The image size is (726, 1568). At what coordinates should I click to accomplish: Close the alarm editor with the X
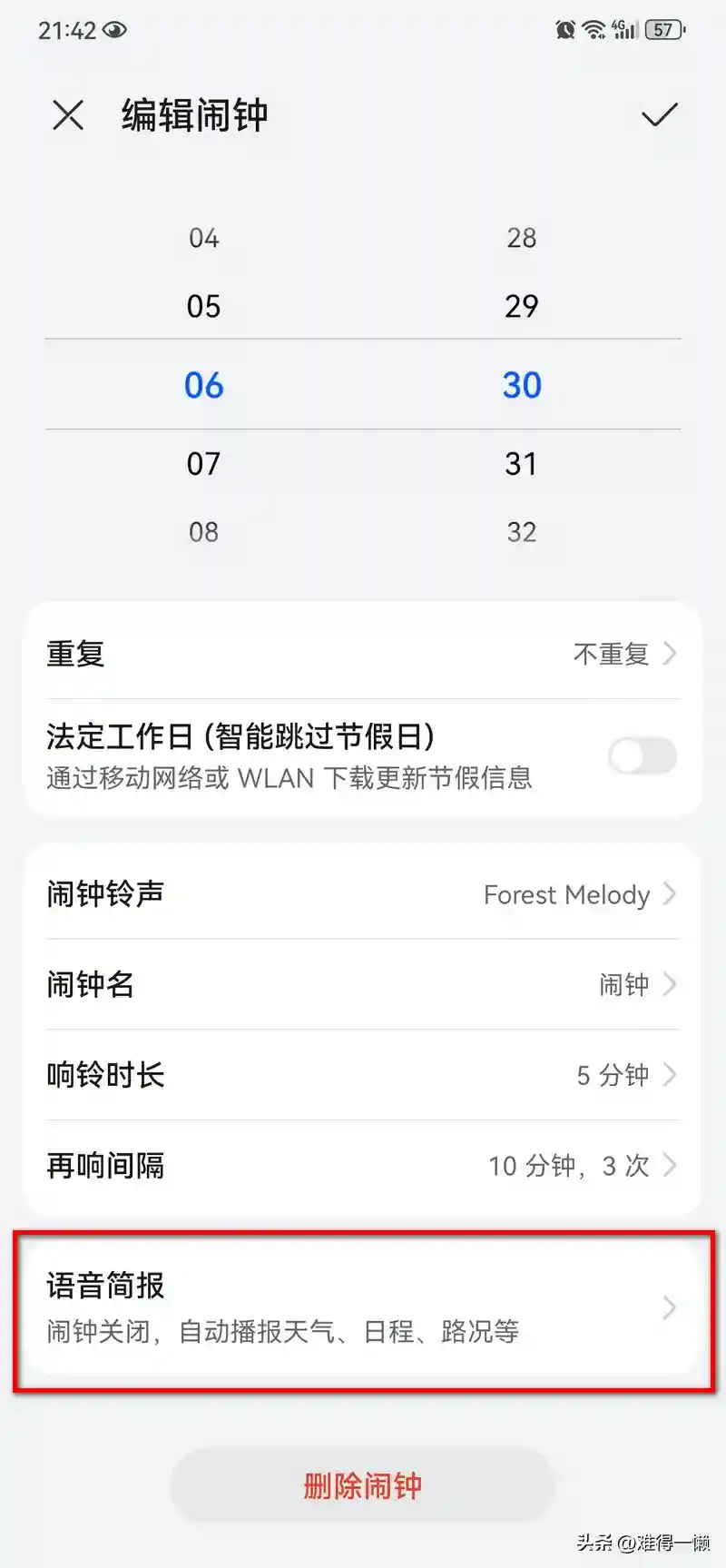coord(68,115)
